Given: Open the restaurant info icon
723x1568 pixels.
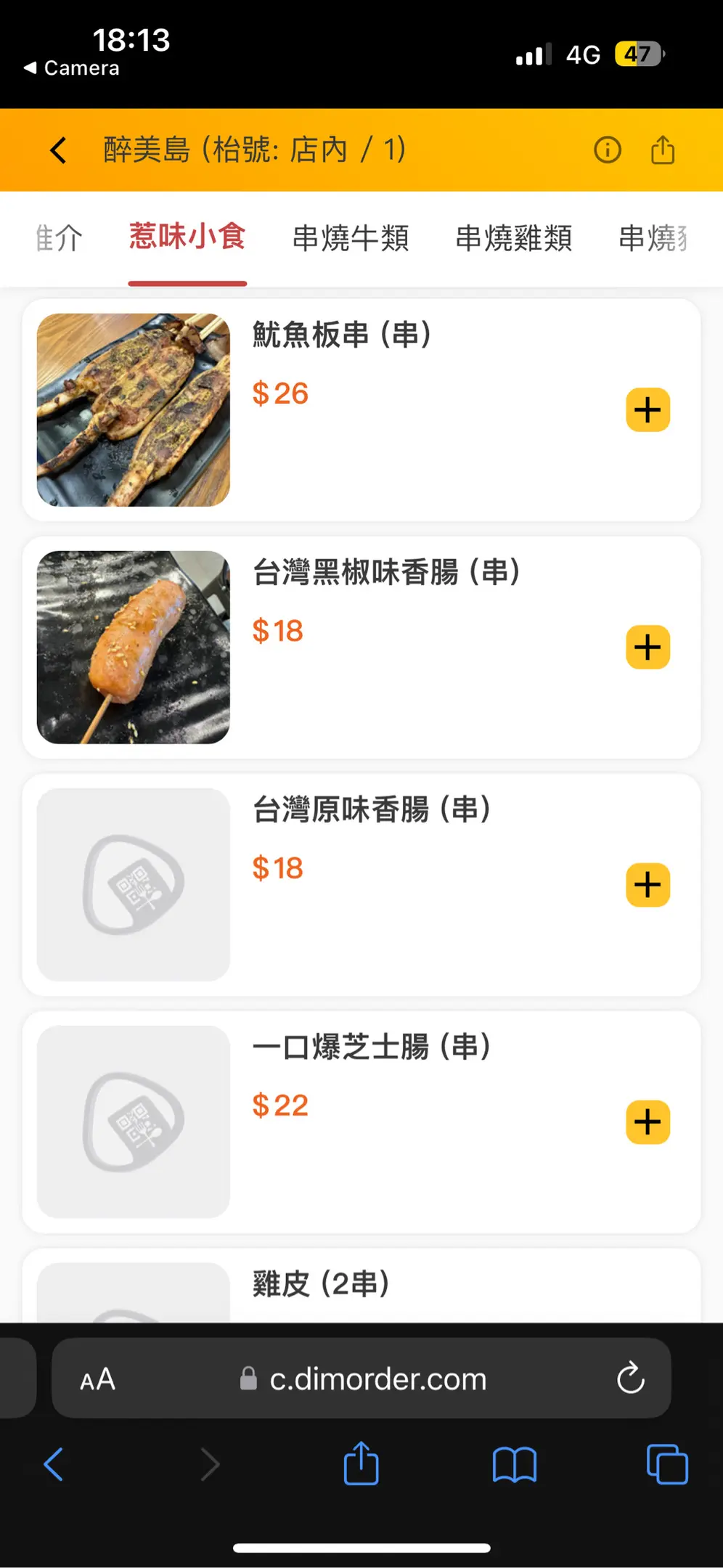Looking at the screenshot, I should [x=607, y=150].
